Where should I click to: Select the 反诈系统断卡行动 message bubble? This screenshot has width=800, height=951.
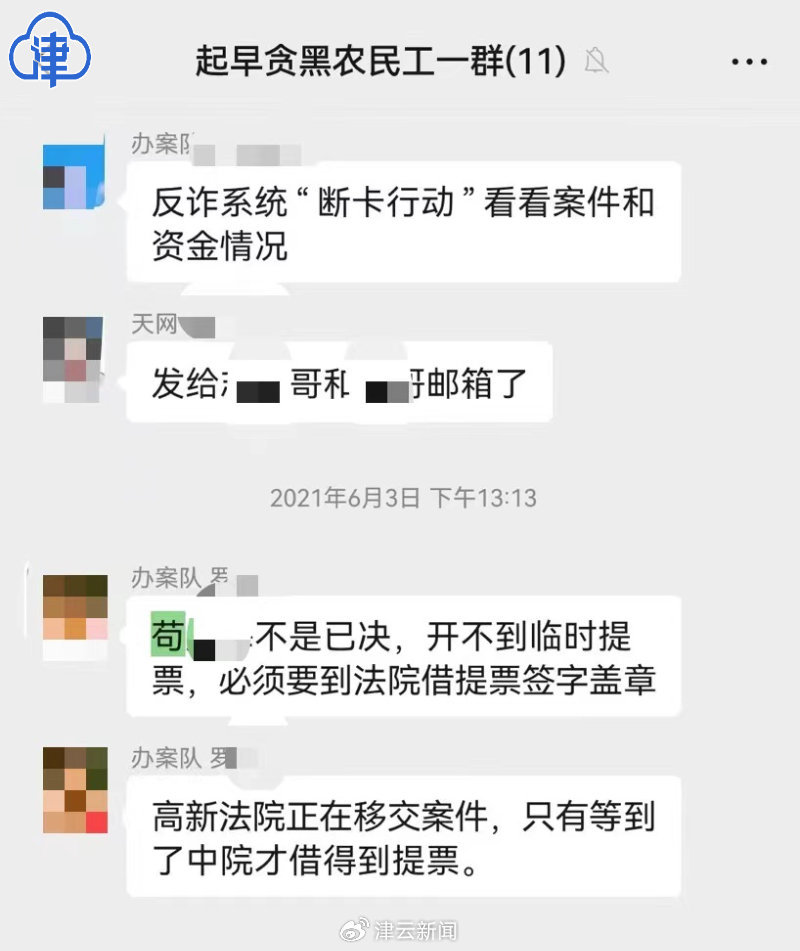(x=400, y=220)
